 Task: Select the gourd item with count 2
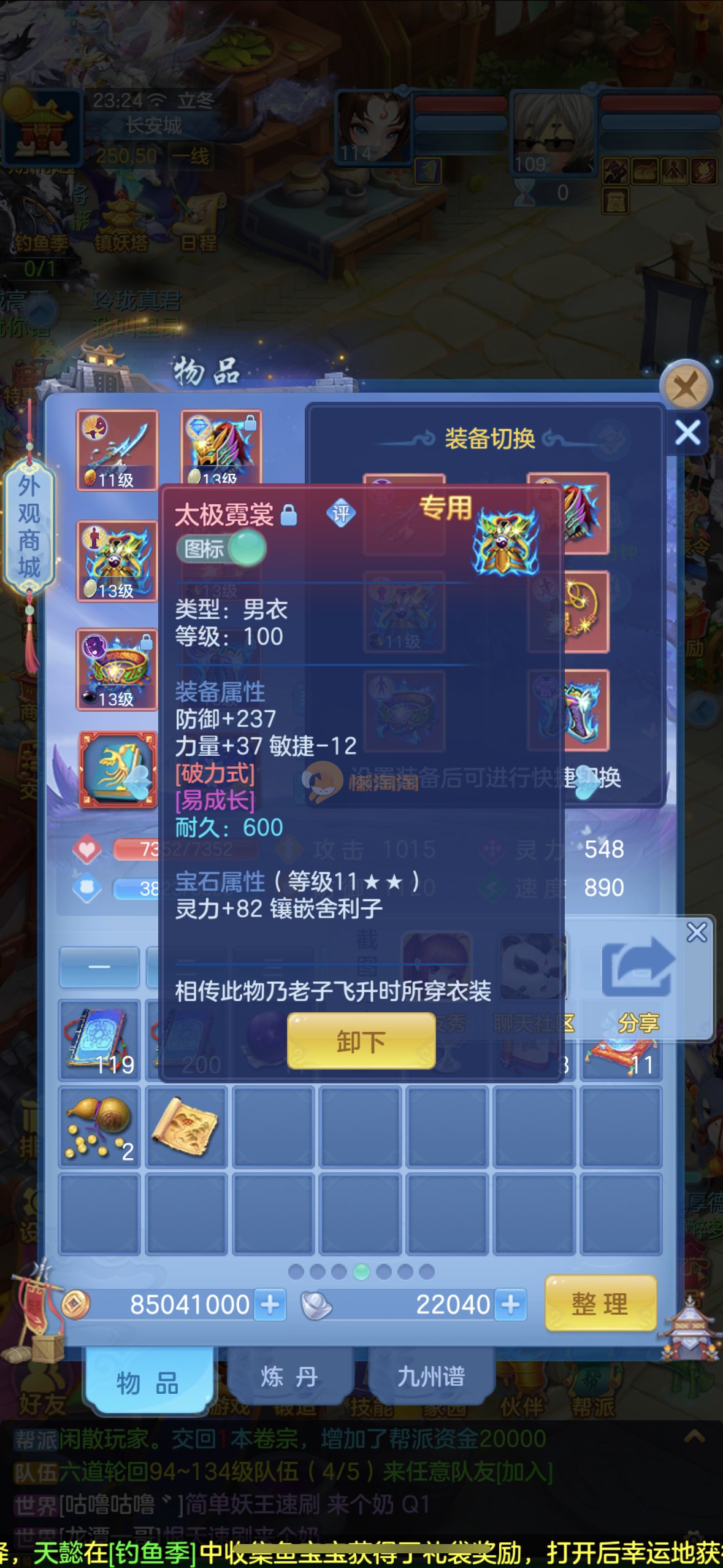99,1127
